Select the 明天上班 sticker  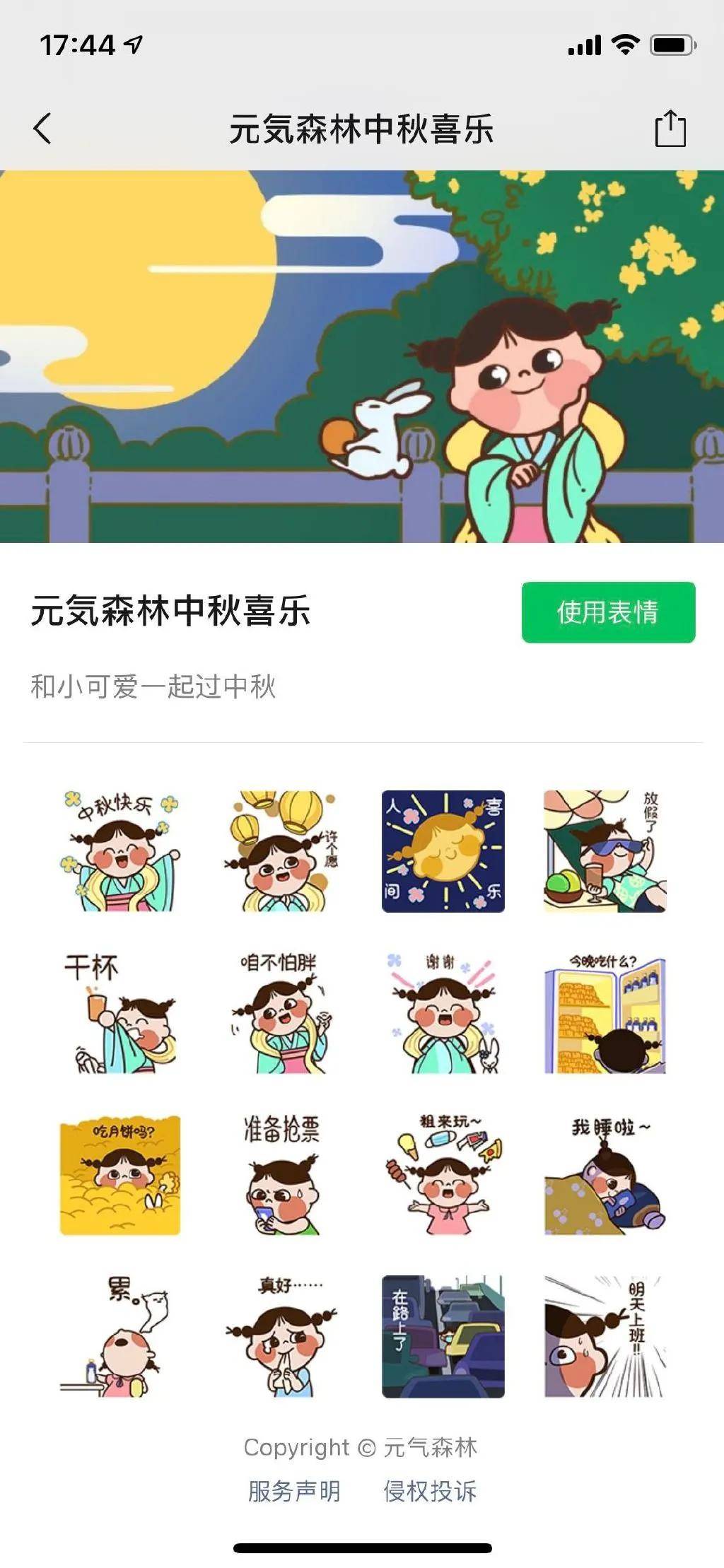click(x=605, y=1336)
